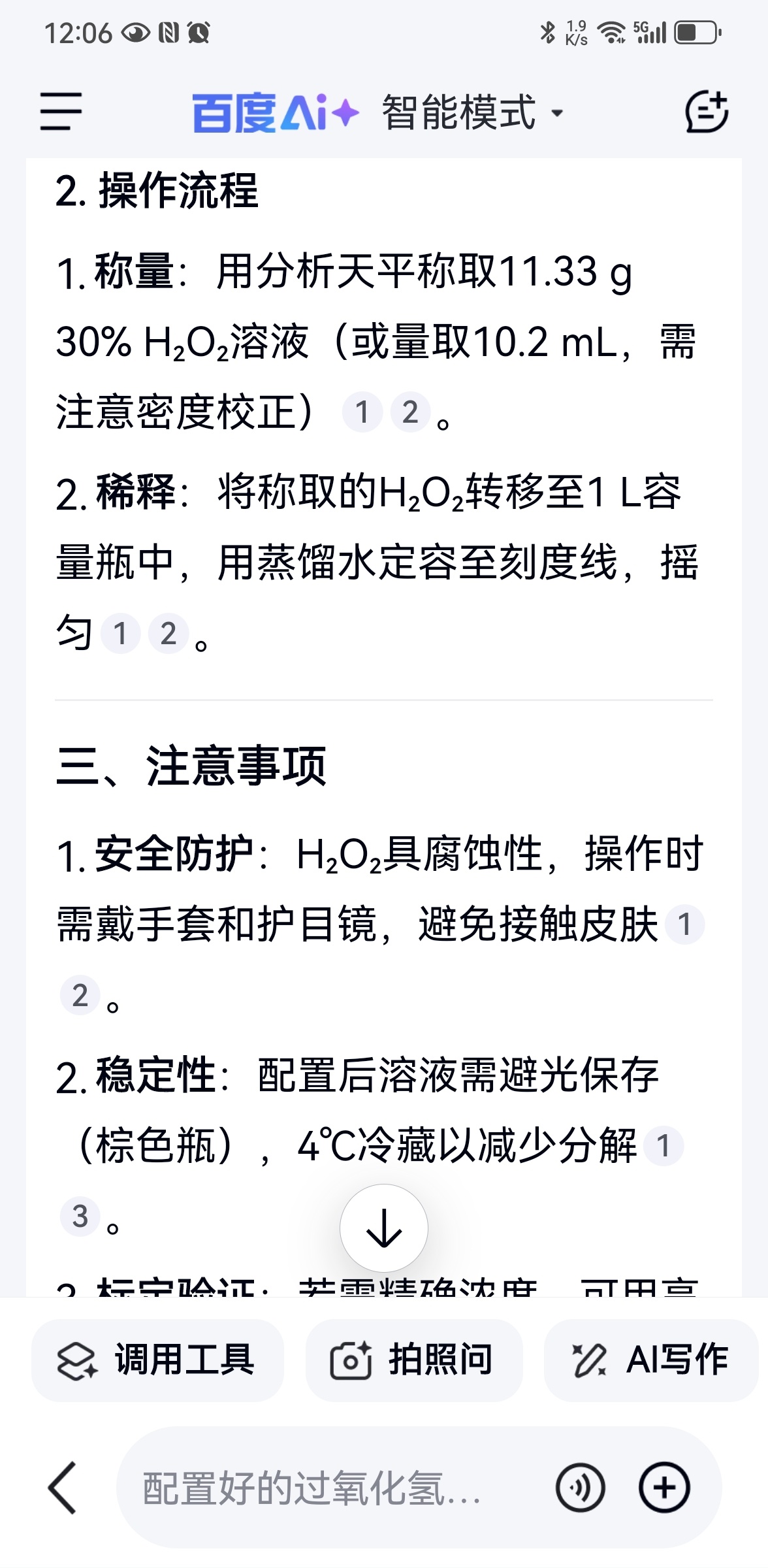This screenshot has height=1568, width=768.
Task: Start a new chat conversation
Action: tap(707, 112)
